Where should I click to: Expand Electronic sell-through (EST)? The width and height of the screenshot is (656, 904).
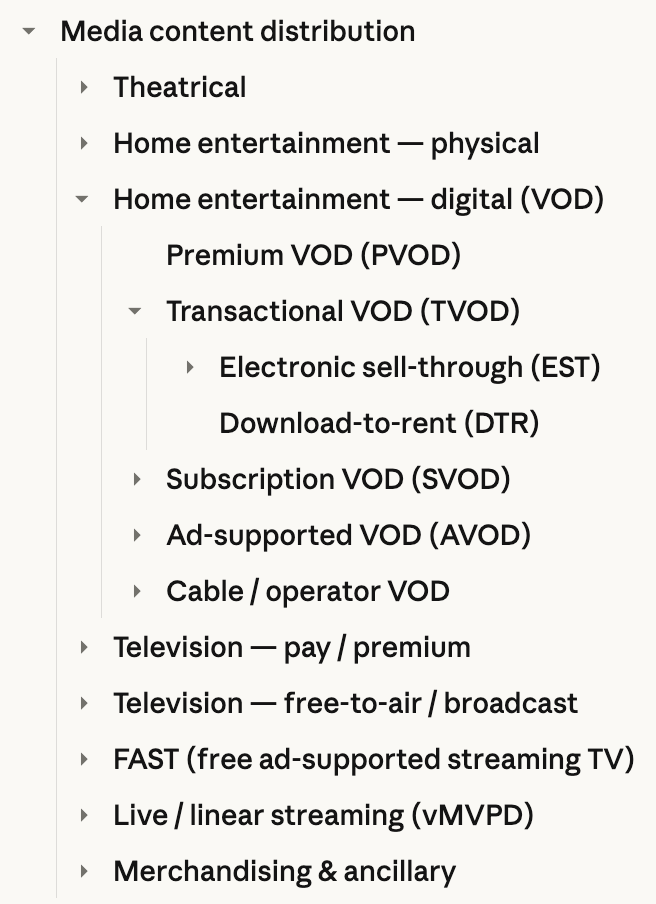pyautogui.click(x=190, y=367)
